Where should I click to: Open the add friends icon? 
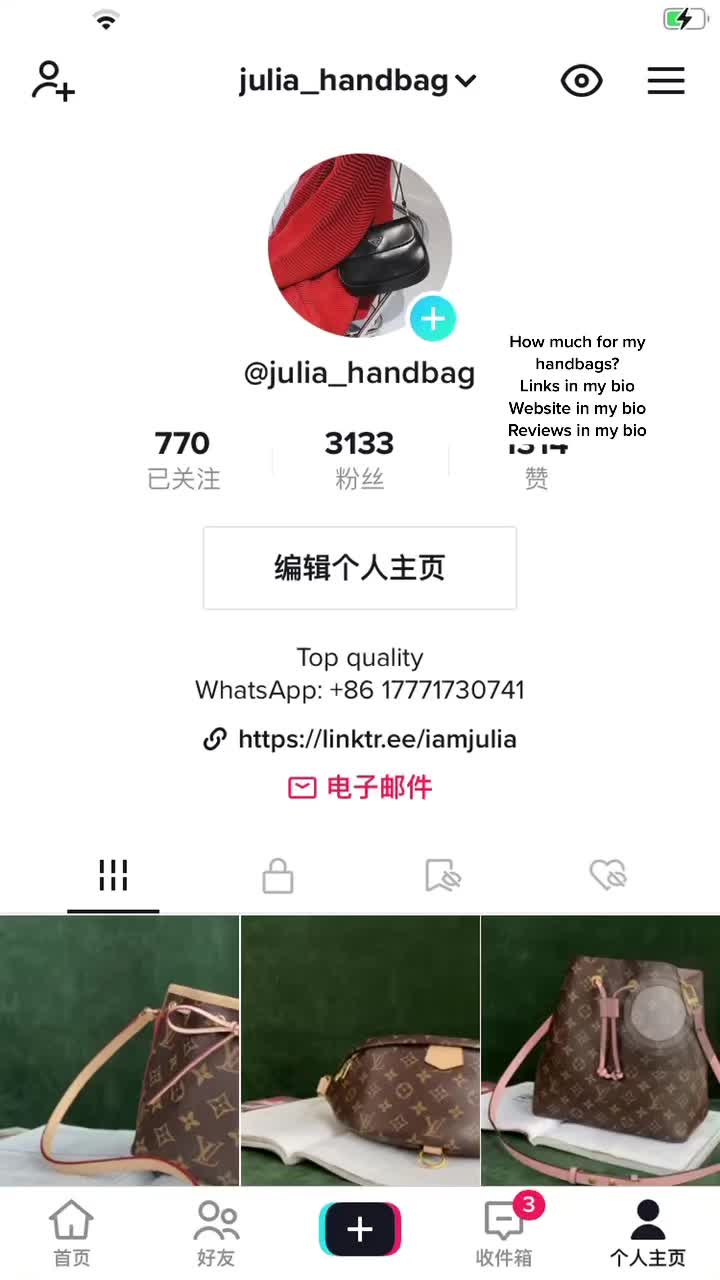click(53, 81)
